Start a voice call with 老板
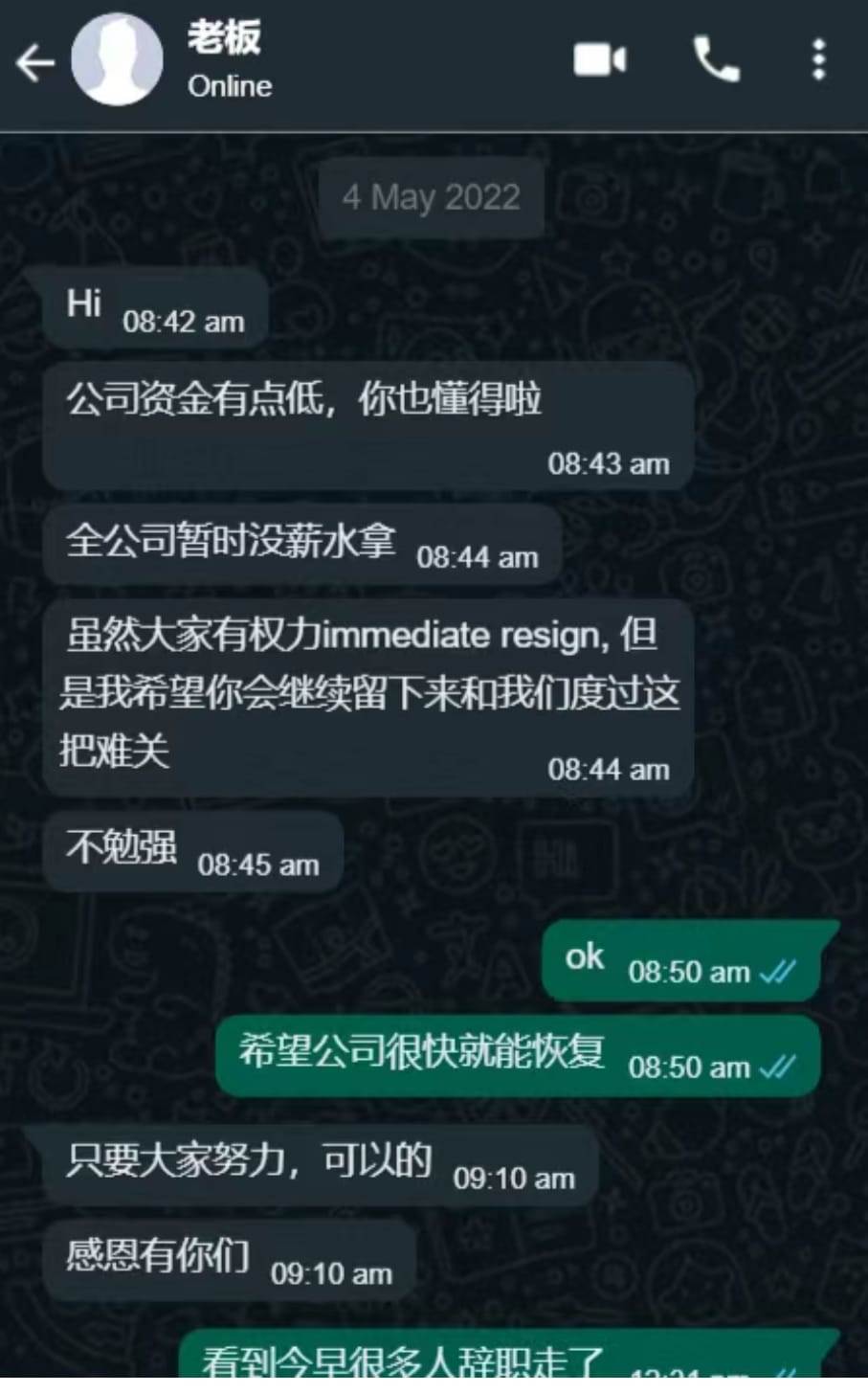The image size is (868, 1393). pyautogui.click(x=716, y=60)
